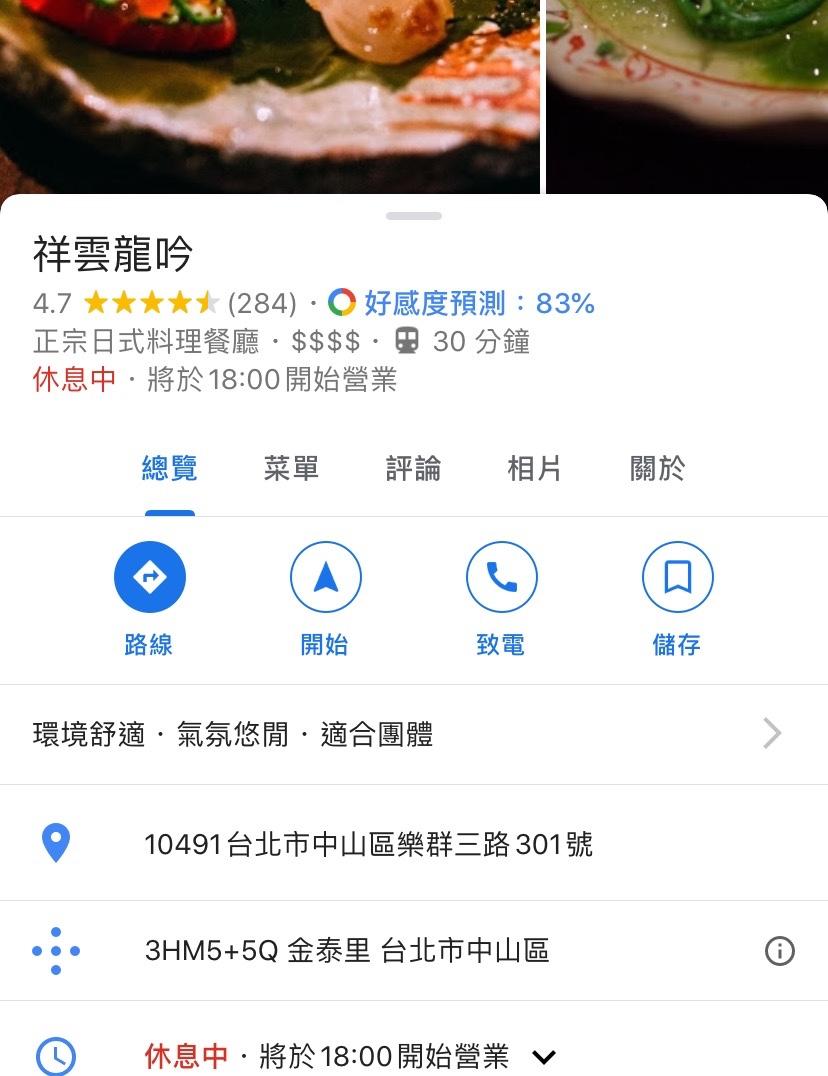Expand the opening hours dropdown
Image resolution: width=828 pixels, height=1076 pixels.
pos(543,1056)
